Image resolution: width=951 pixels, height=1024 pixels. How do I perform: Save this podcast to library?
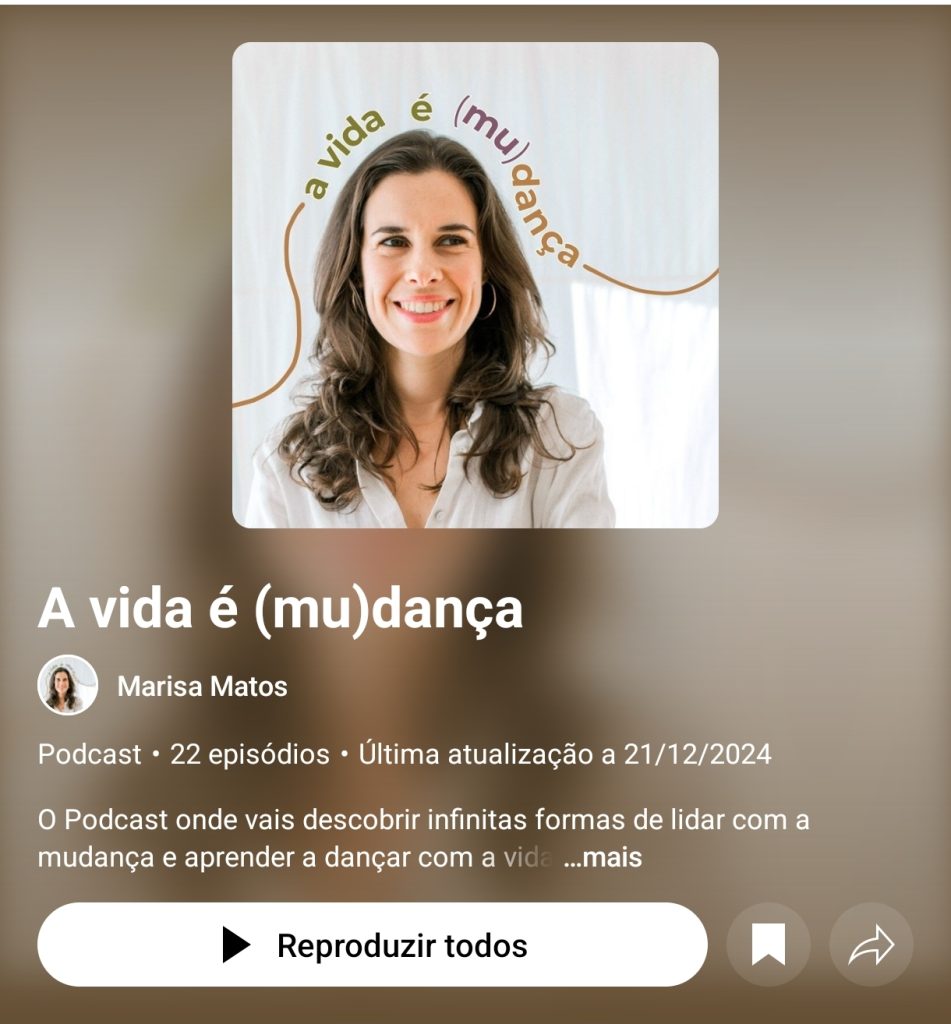(x=768, y=945)
